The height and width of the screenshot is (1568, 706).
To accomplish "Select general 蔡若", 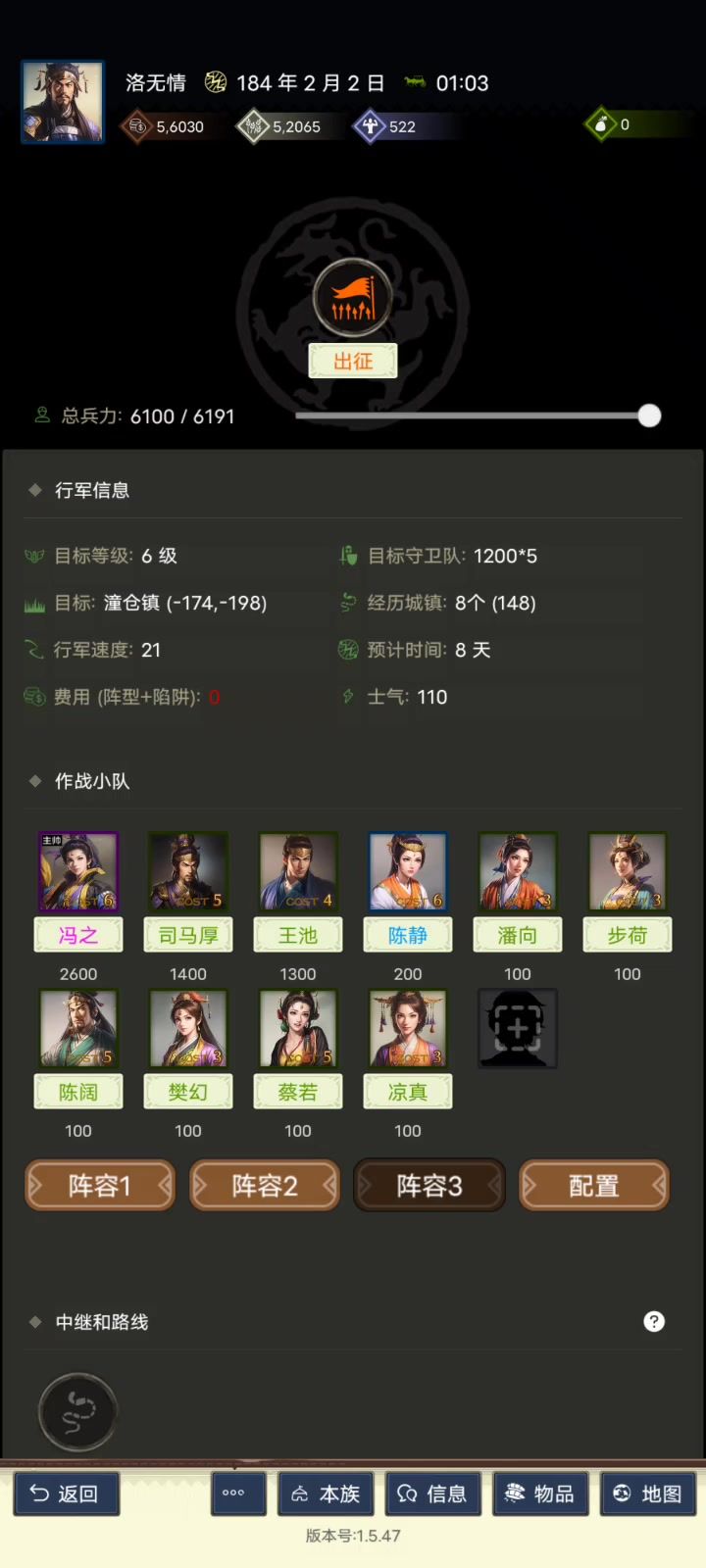I will tap(298, 1029).
